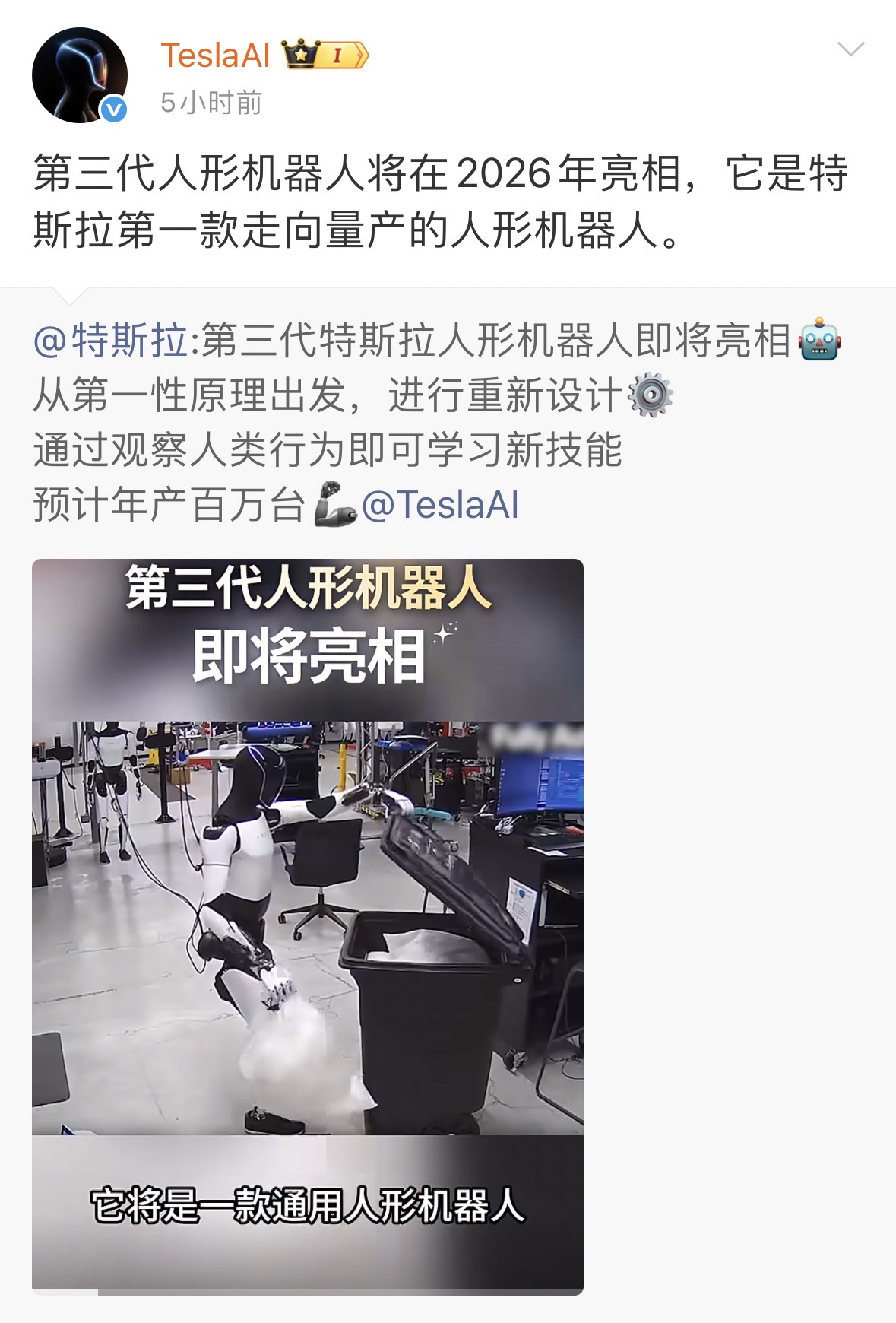Open the @TeslaAI mention in repost
896x1323 pixels.
point(440,505)
